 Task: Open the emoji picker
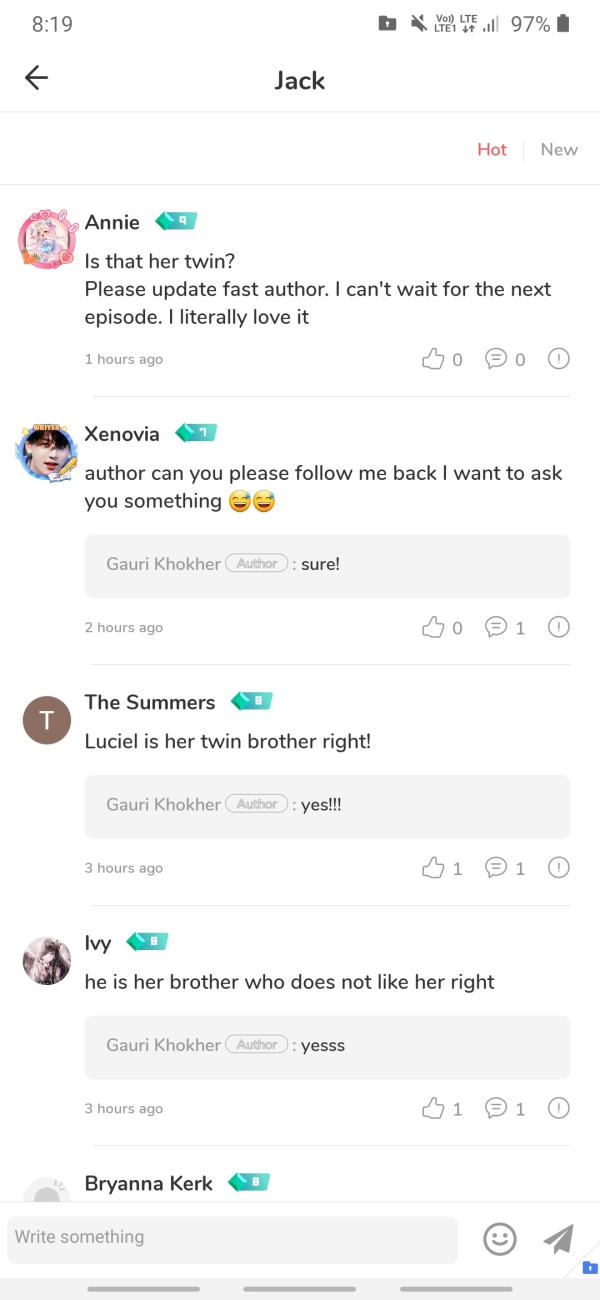point(500,1239)
